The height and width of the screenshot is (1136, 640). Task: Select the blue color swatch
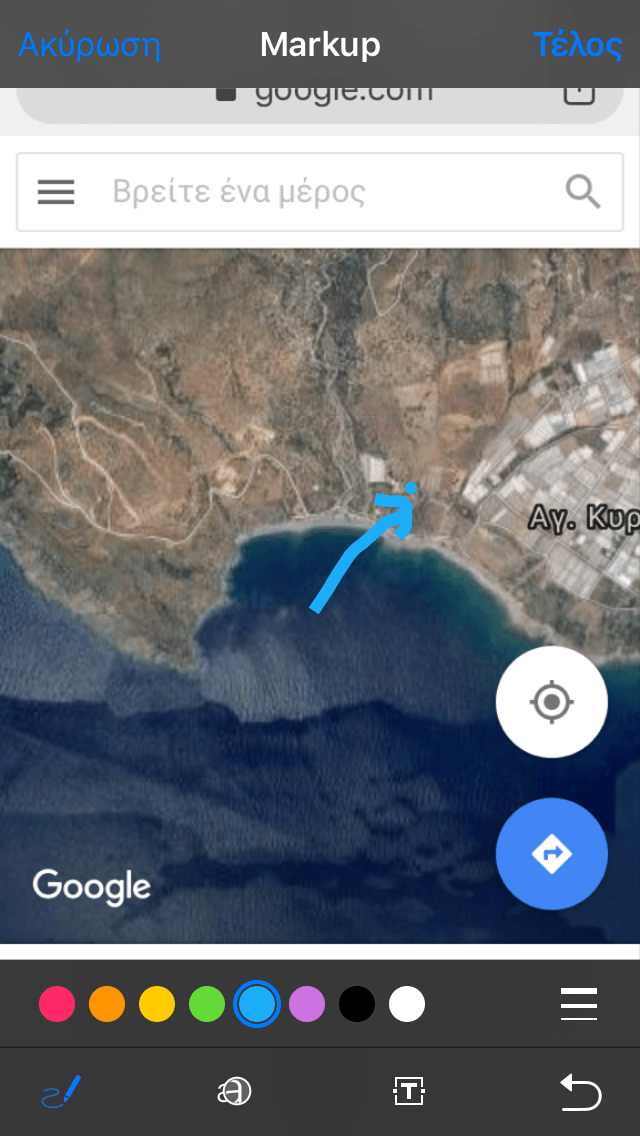pos(257,1004)
